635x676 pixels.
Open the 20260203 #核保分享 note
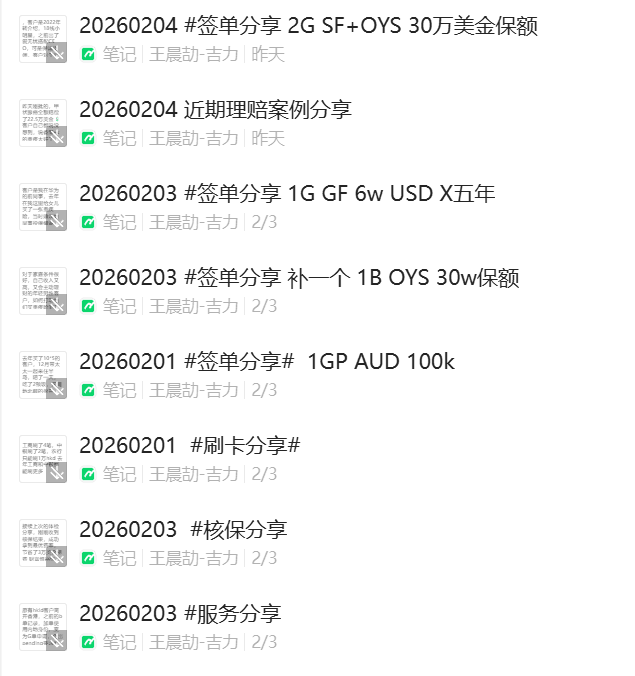(183, 530)
